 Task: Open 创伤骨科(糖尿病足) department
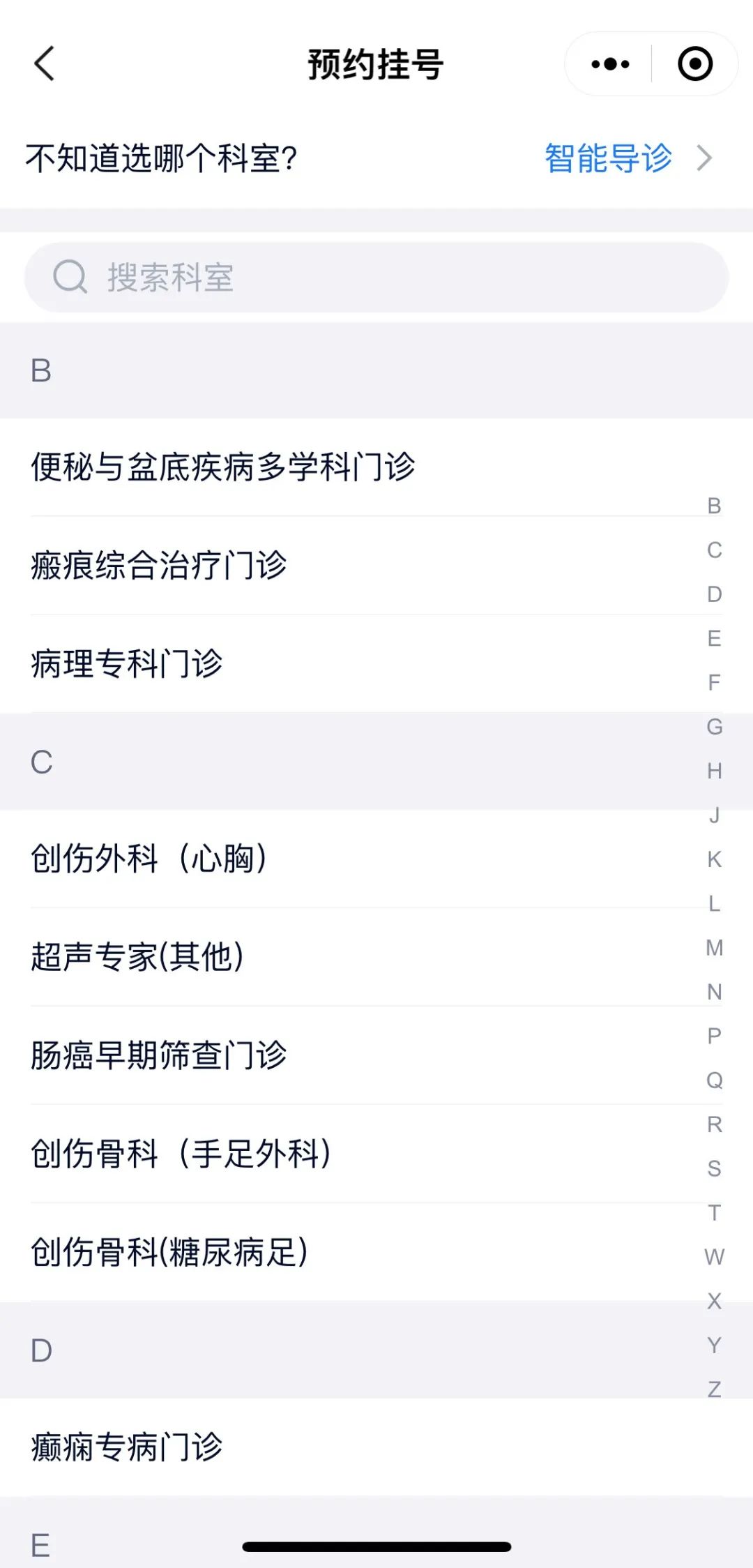tap(169, 1252)
